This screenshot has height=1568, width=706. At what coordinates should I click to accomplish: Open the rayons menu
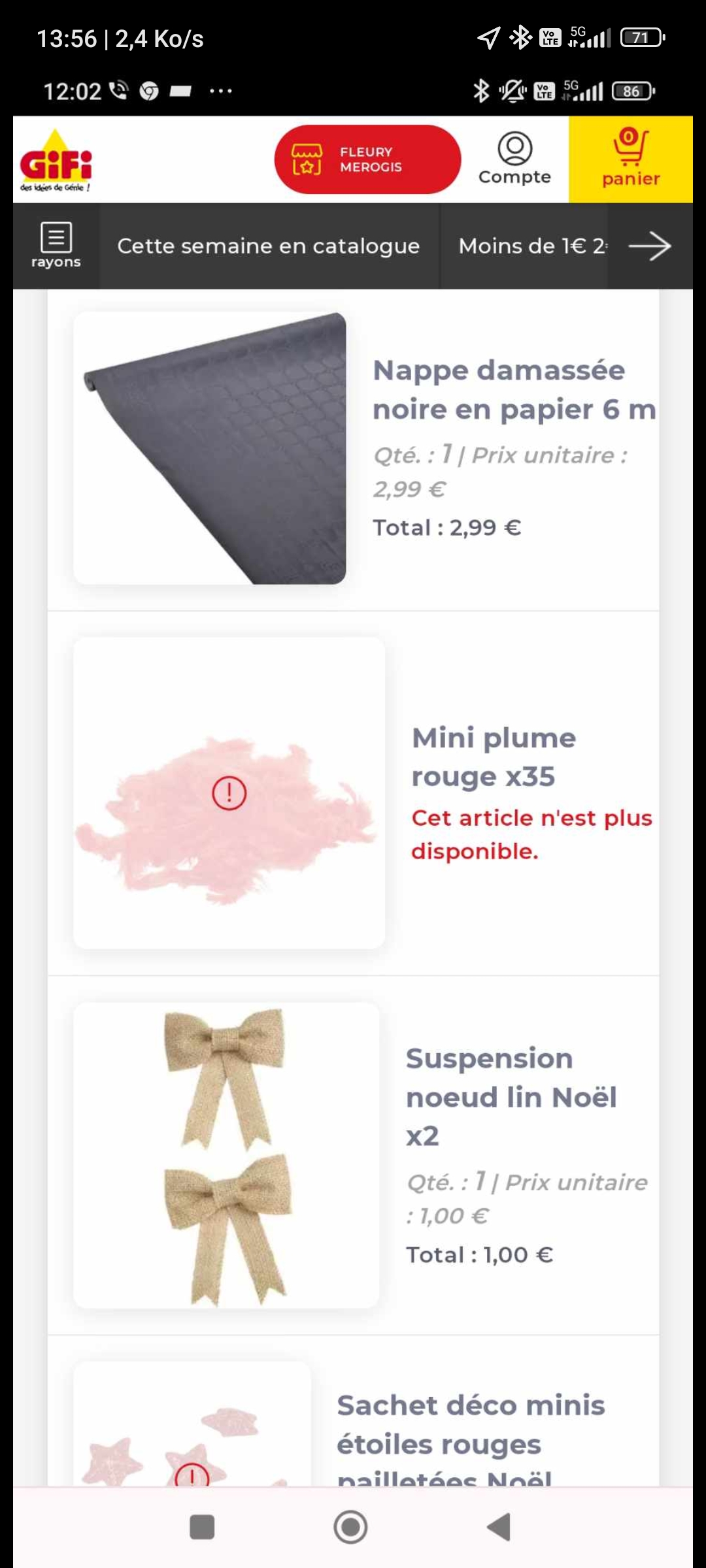coord(56,246)
